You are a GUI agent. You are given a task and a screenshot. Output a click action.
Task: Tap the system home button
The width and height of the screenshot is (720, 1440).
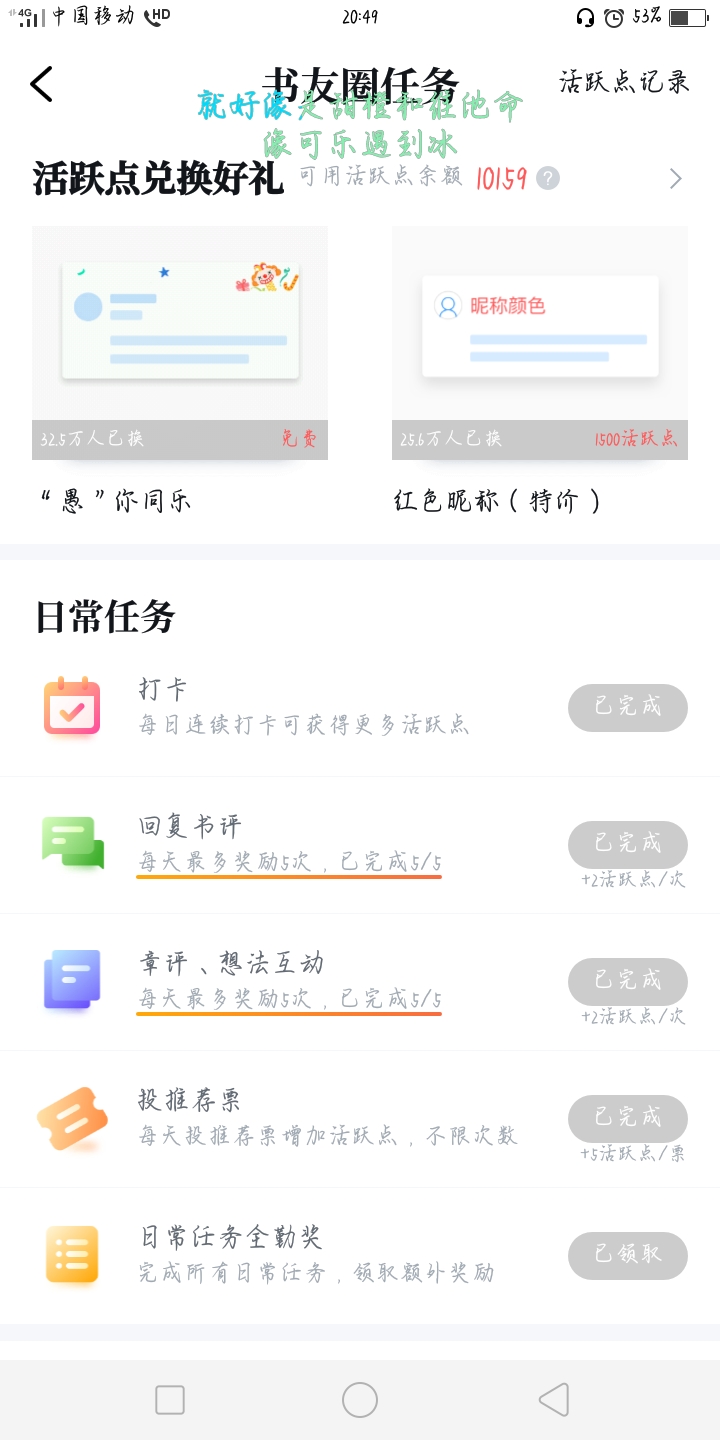[360, 1399]
